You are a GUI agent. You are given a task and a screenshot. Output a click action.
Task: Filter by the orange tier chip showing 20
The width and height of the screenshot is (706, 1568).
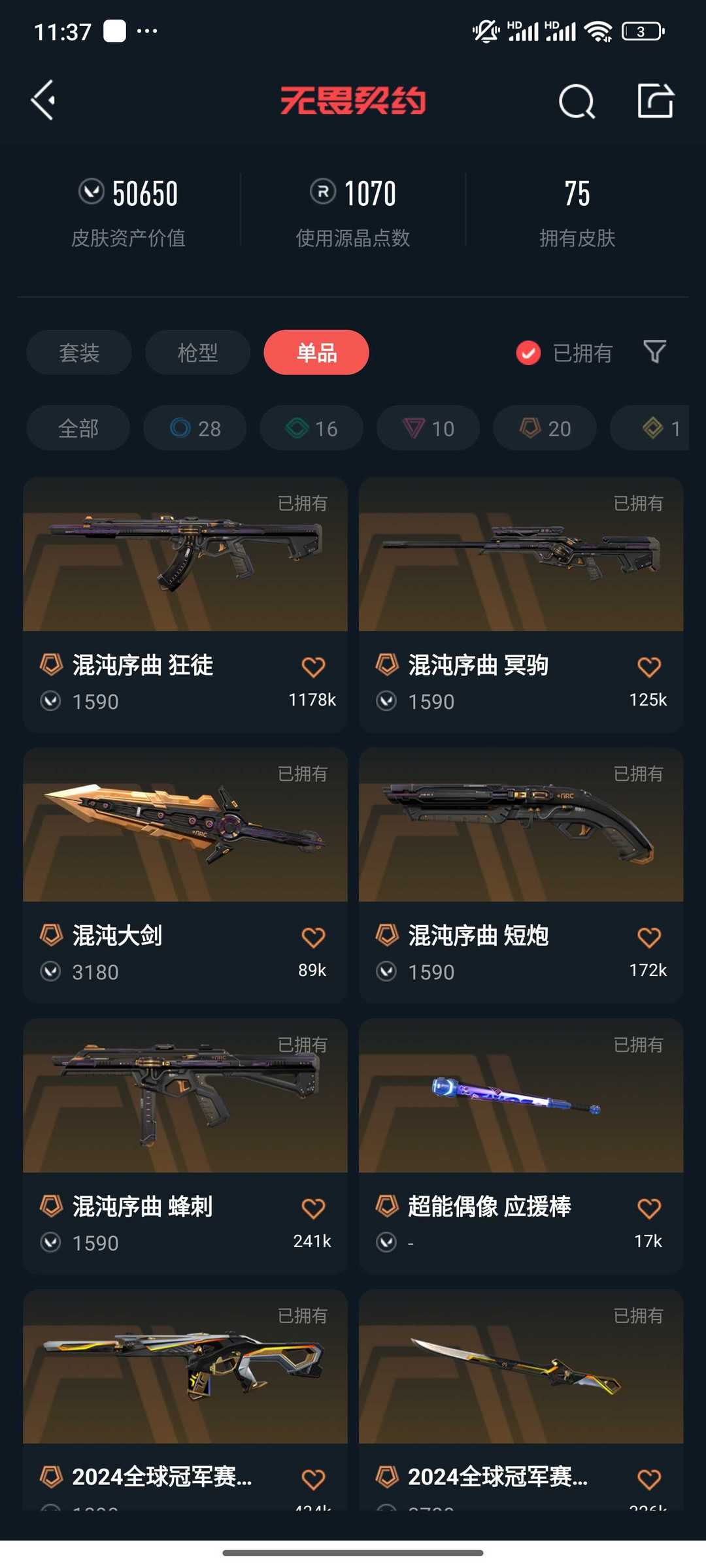tap(545, 428)
